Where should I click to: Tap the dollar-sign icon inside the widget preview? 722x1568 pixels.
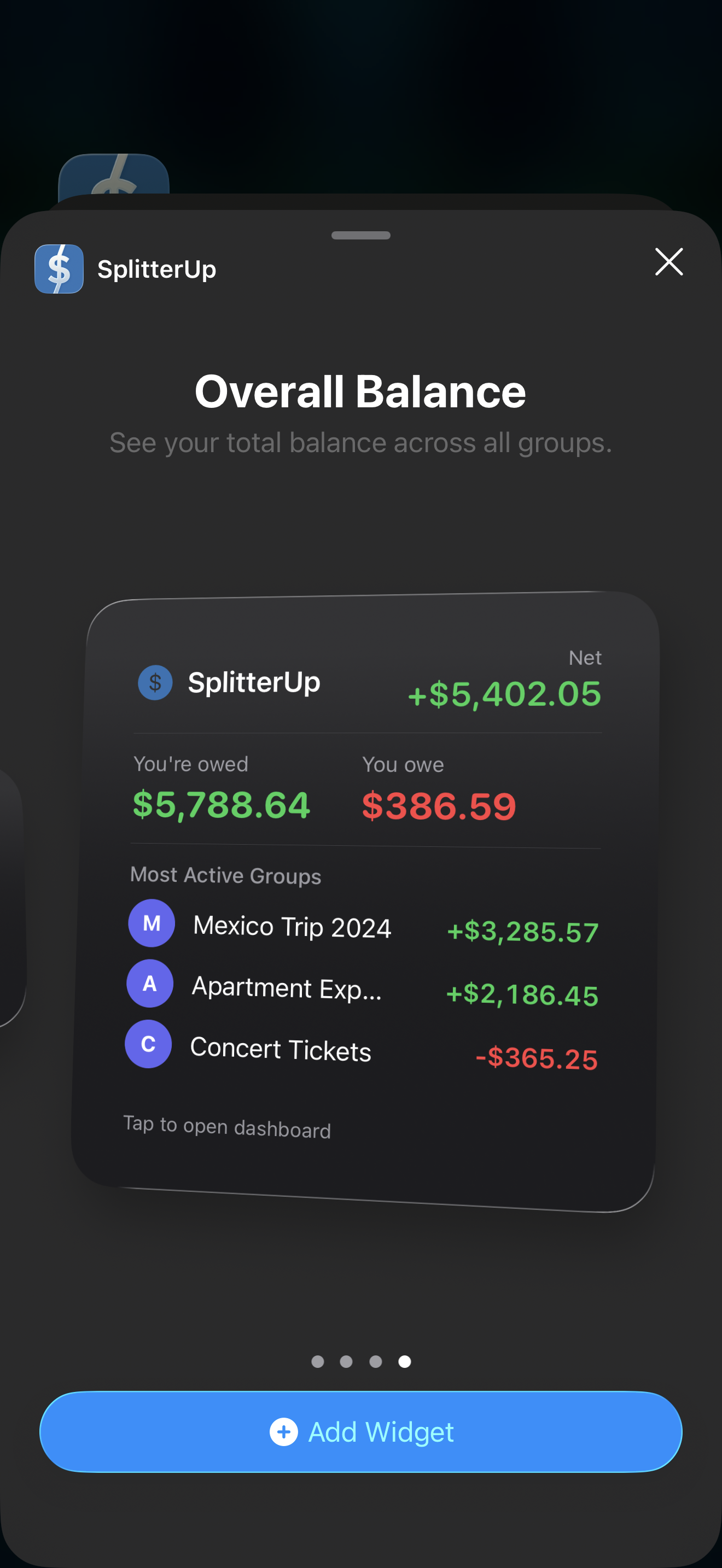click(x=155, y=682)
